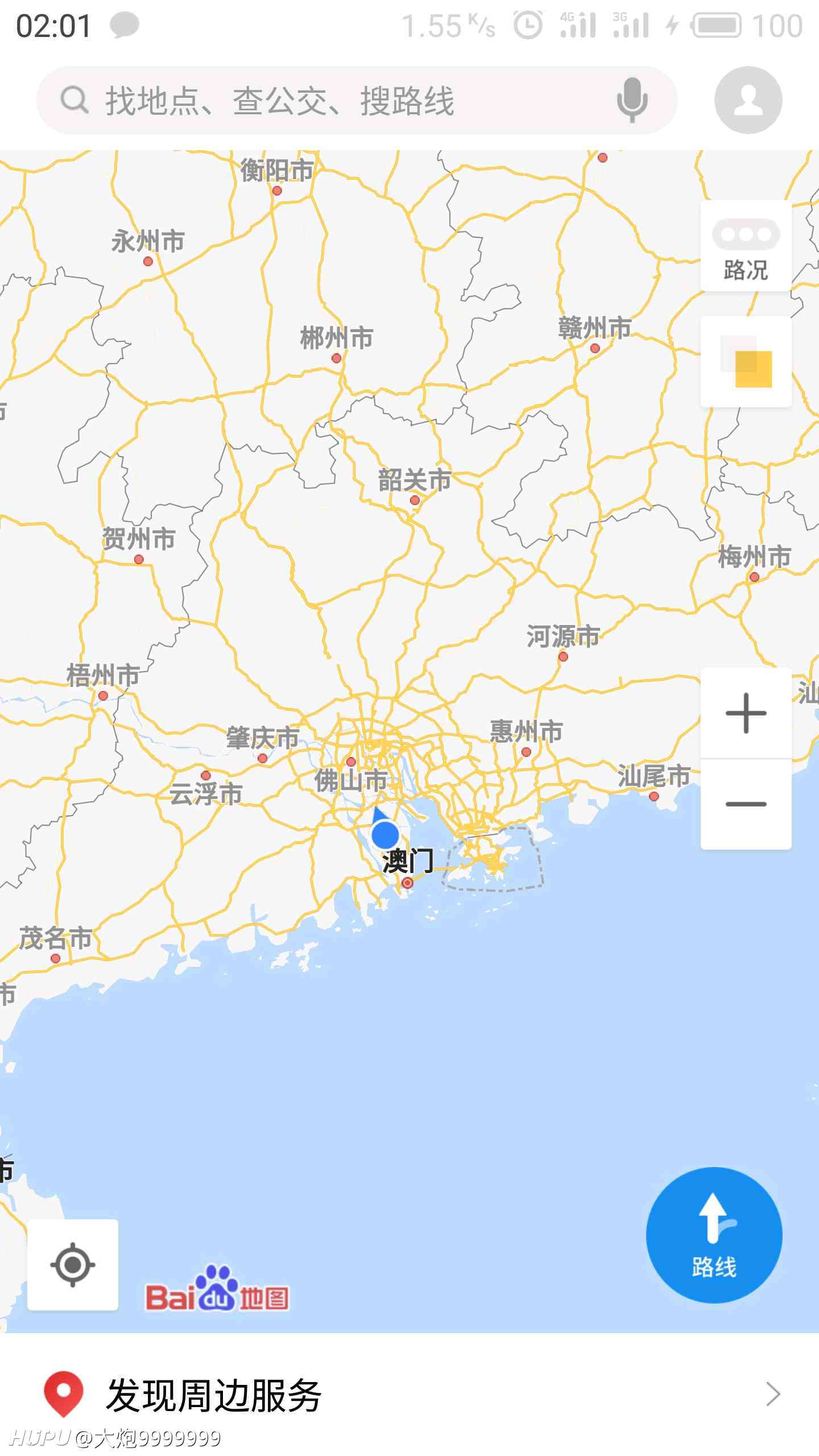Image resolution: width=819 pixels, height=1456 pixels.
Task: Open 路线 route planning
Action: 714,1235
